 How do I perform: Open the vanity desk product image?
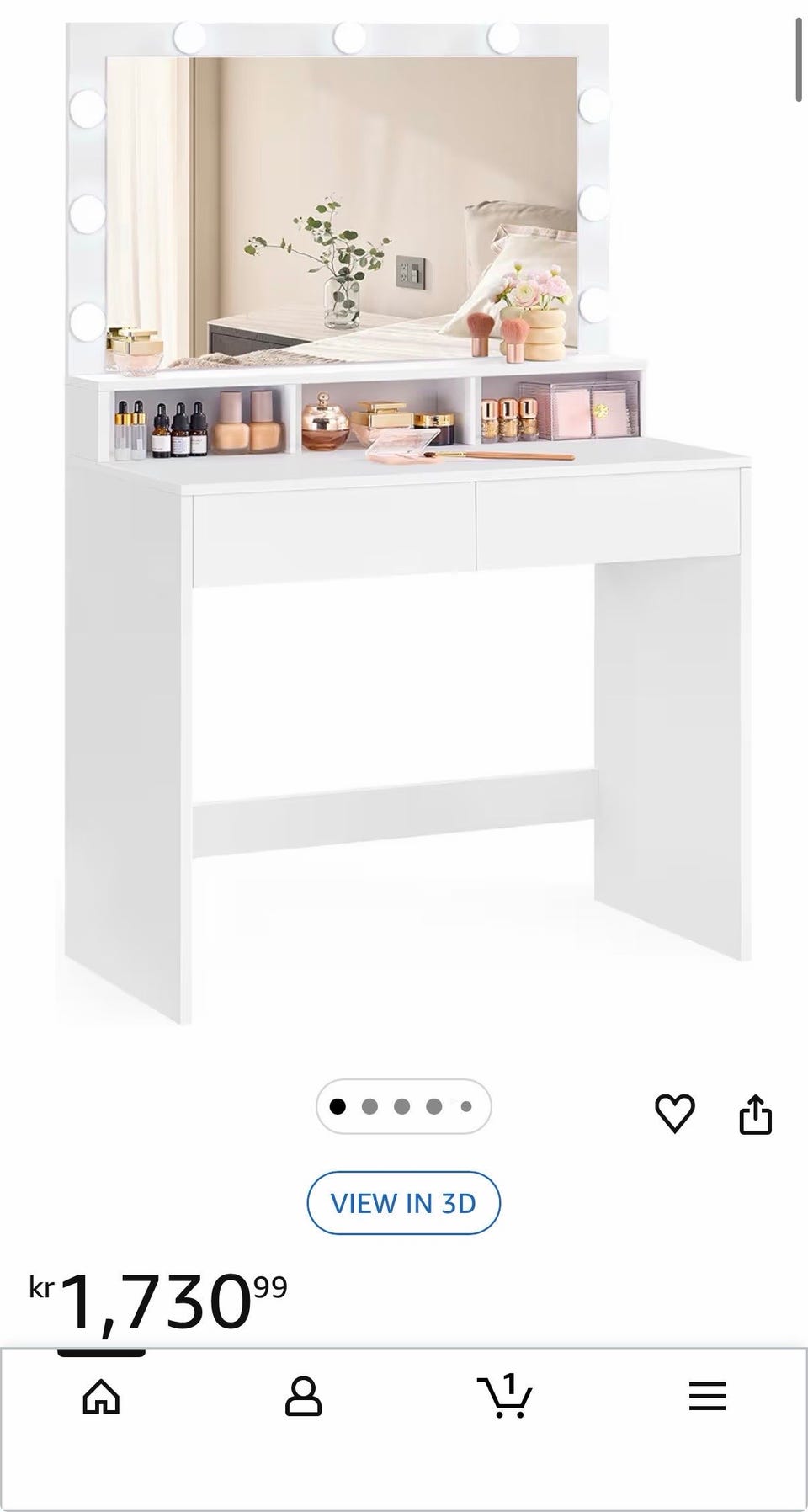404,522
